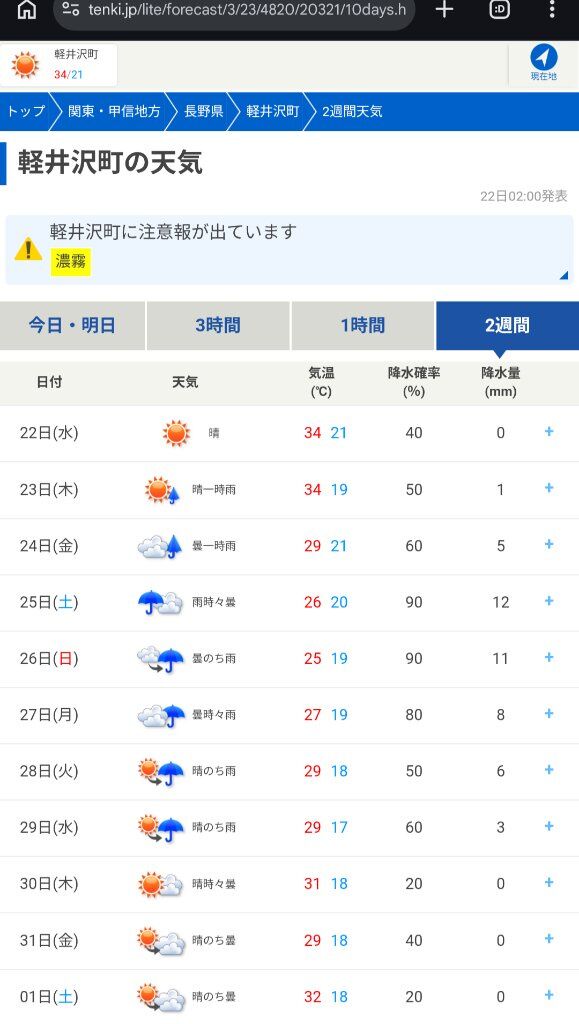Open the browser home button
The height and width of the screenshot is (1024, 579).
(26, 10)
